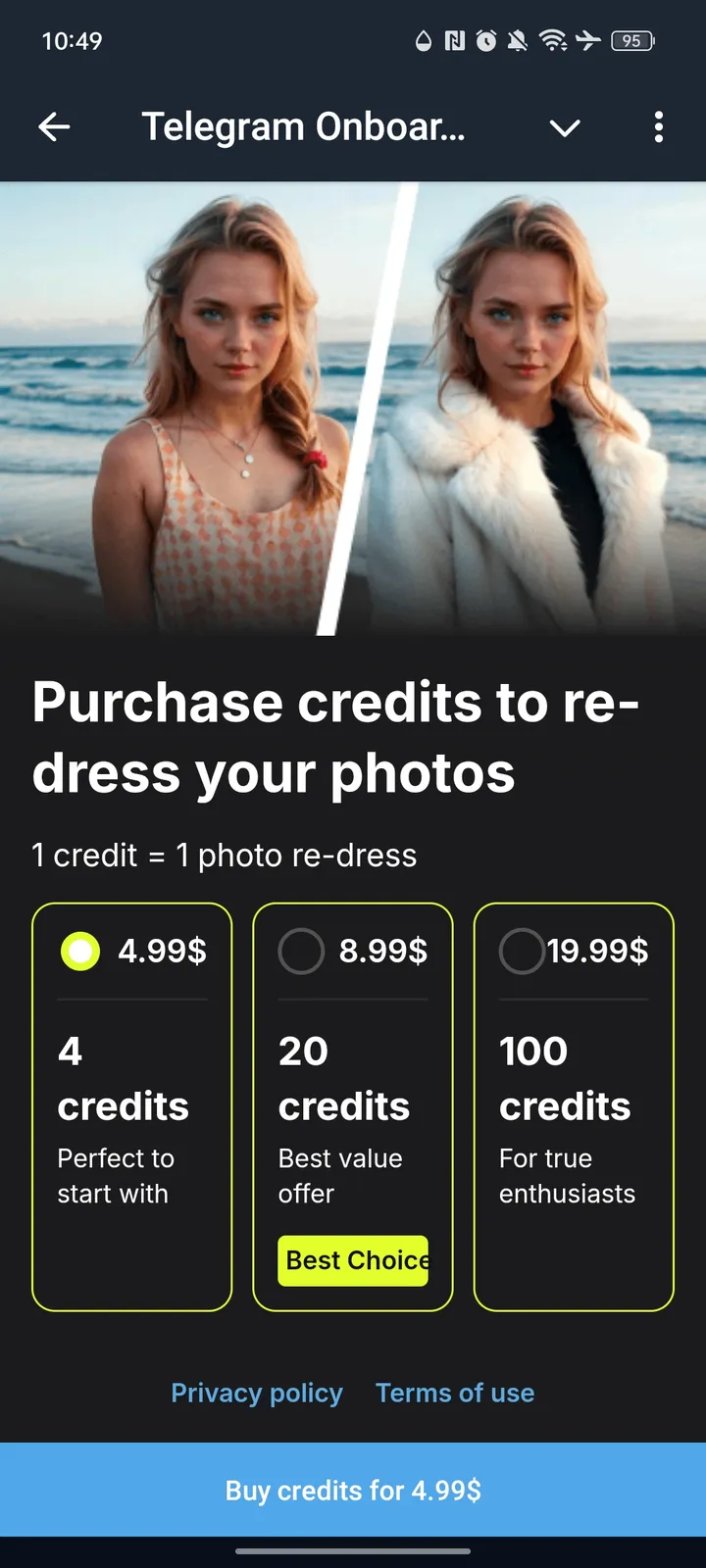706x1568 pixels.
Task: Go back using the arrow icon
Action: click(54, 126)
